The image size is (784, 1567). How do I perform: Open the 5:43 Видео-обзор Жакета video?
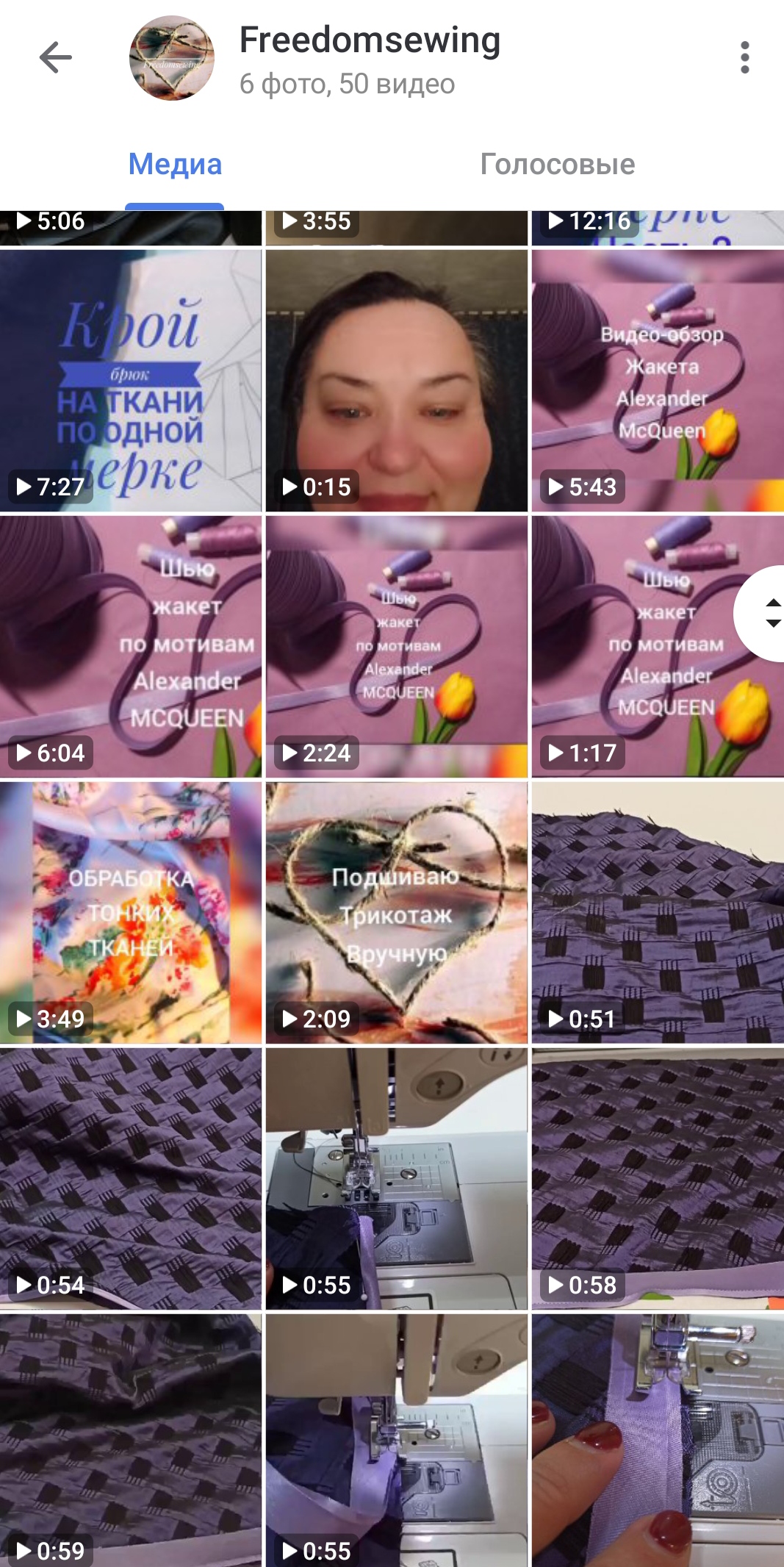pyautogui.click(x=658, y=381)
